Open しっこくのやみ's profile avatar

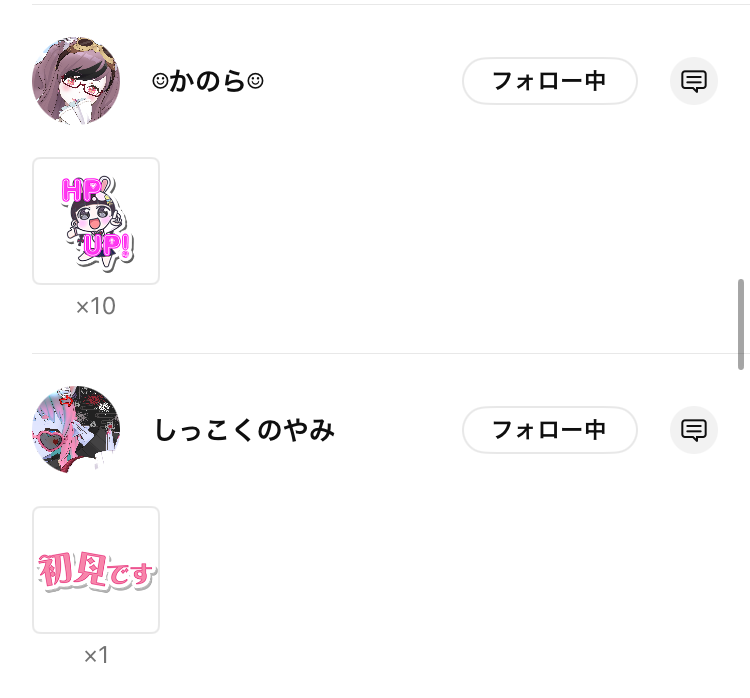tap(76, 430)
